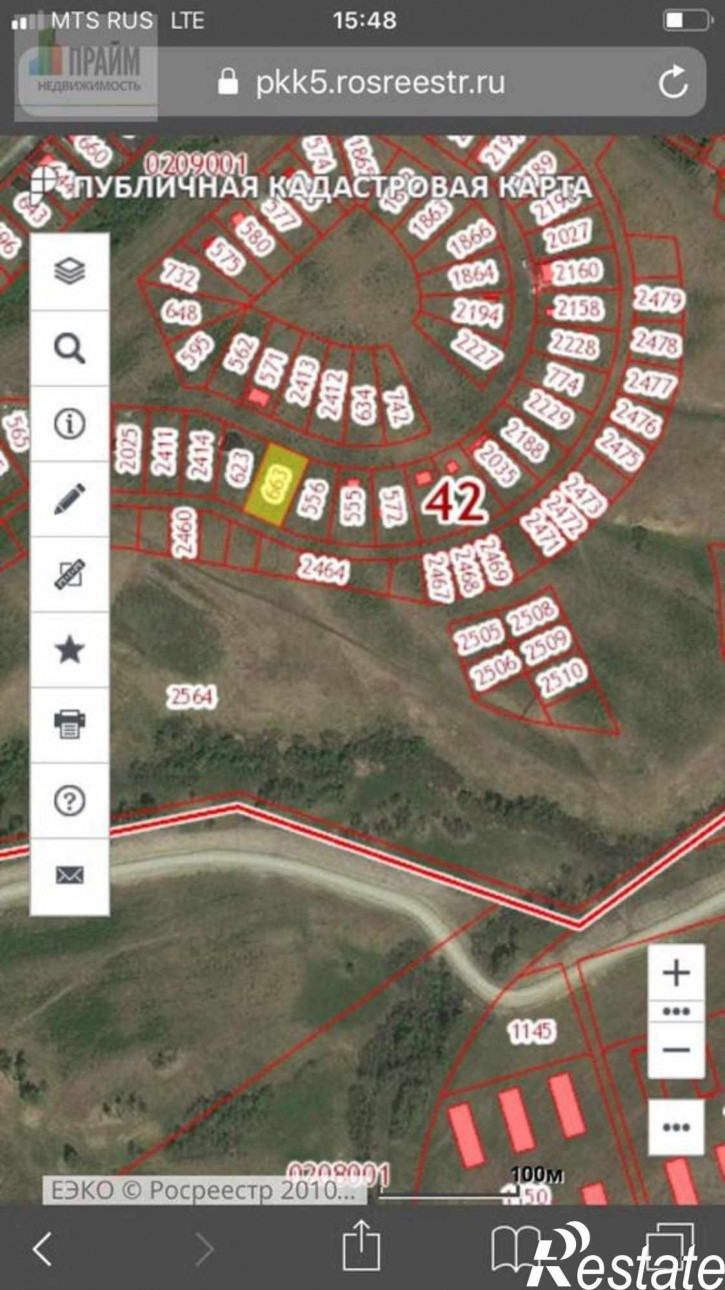Go back to the previous page
This screenshot has width=725, height=1290.
click(42, 1248)
